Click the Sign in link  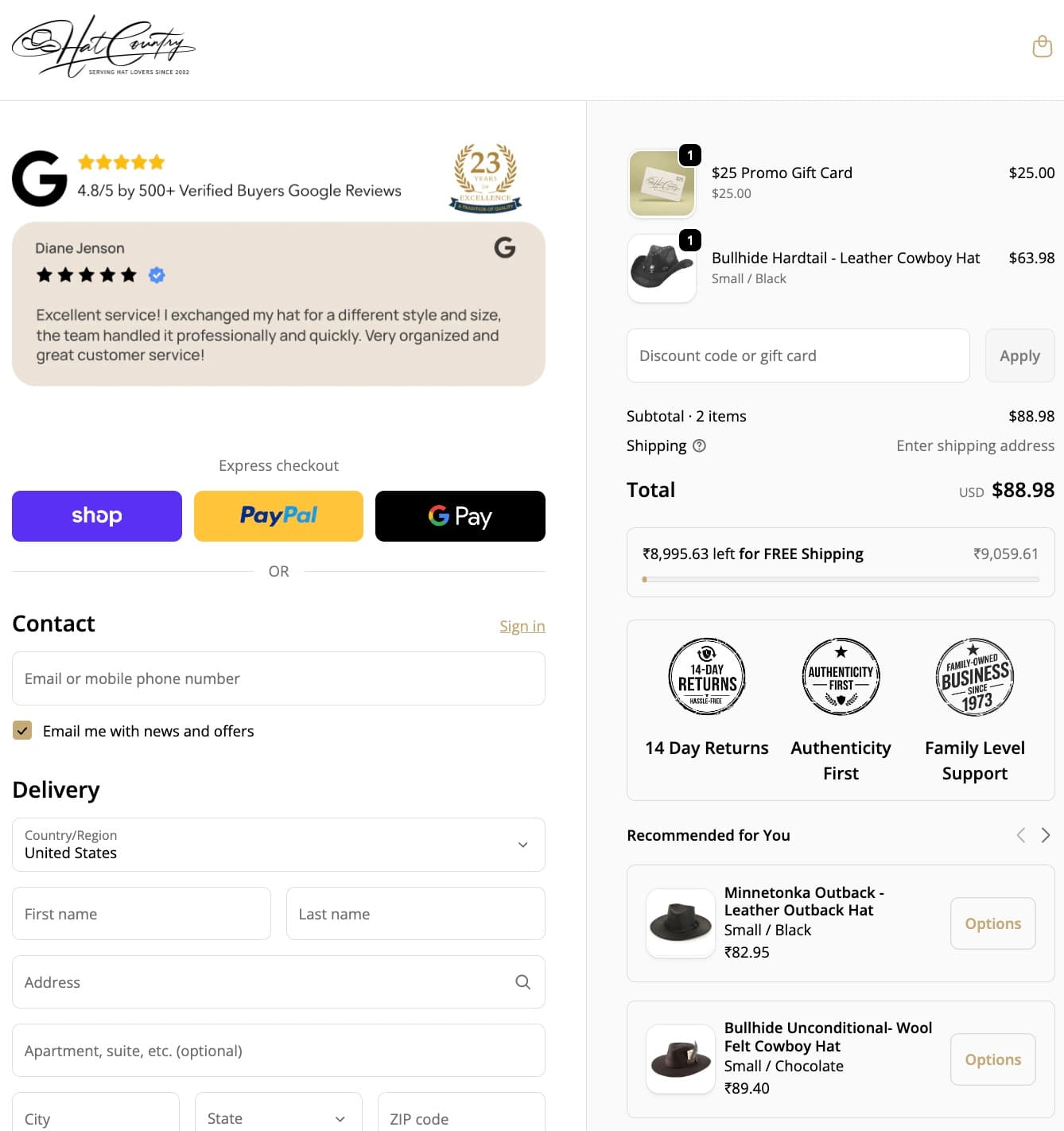click(x=522, y=626)
